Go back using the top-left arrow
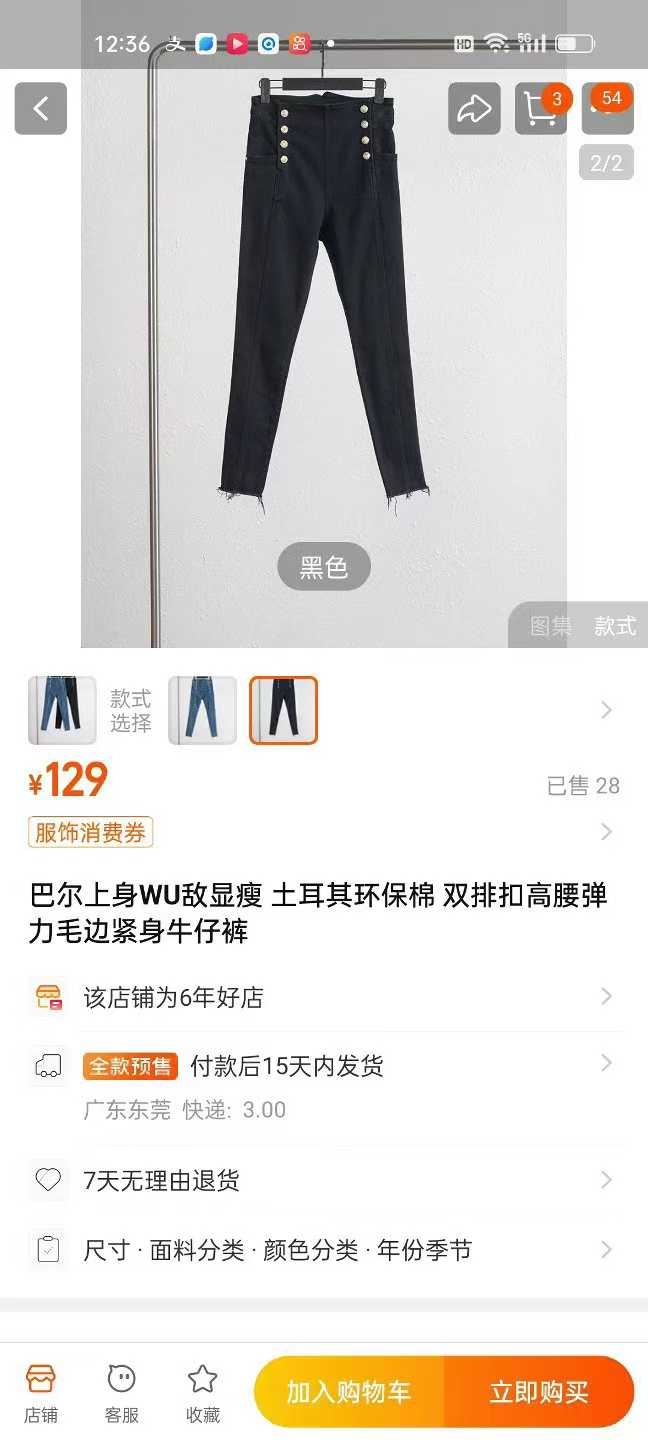648x1440 pixels. [41, 109]
